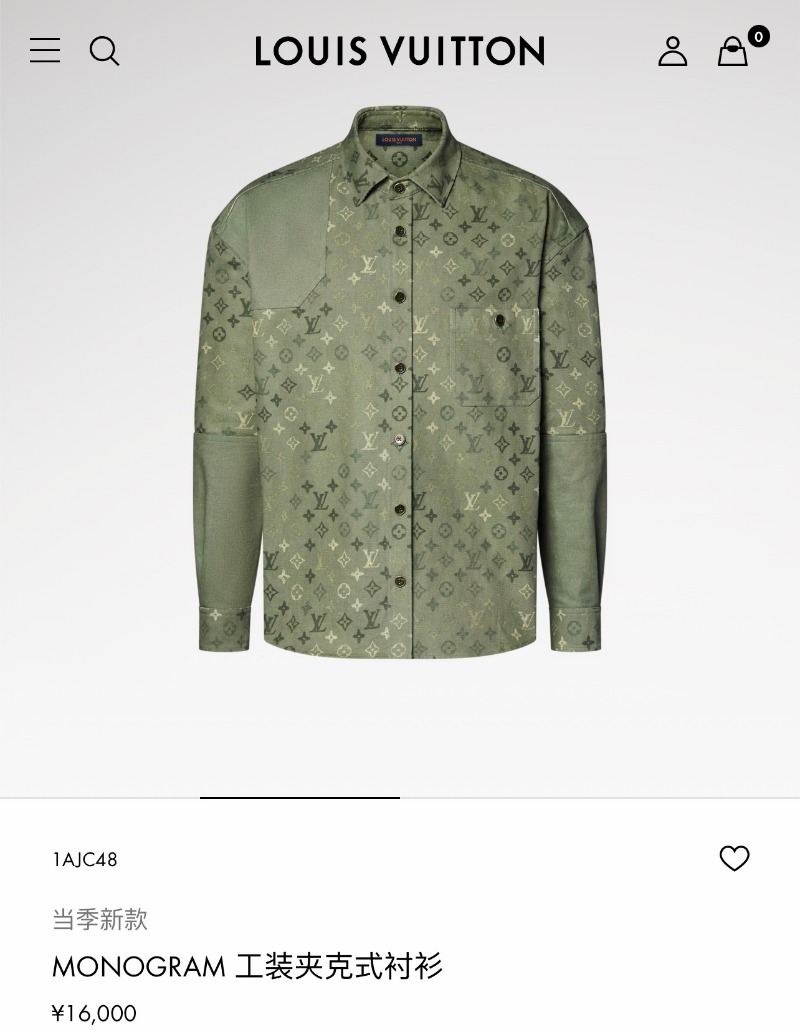The height and width of the screenshot is (1030, 800).
Task: Open the hamburger menu
Action: tap(45, 50)
